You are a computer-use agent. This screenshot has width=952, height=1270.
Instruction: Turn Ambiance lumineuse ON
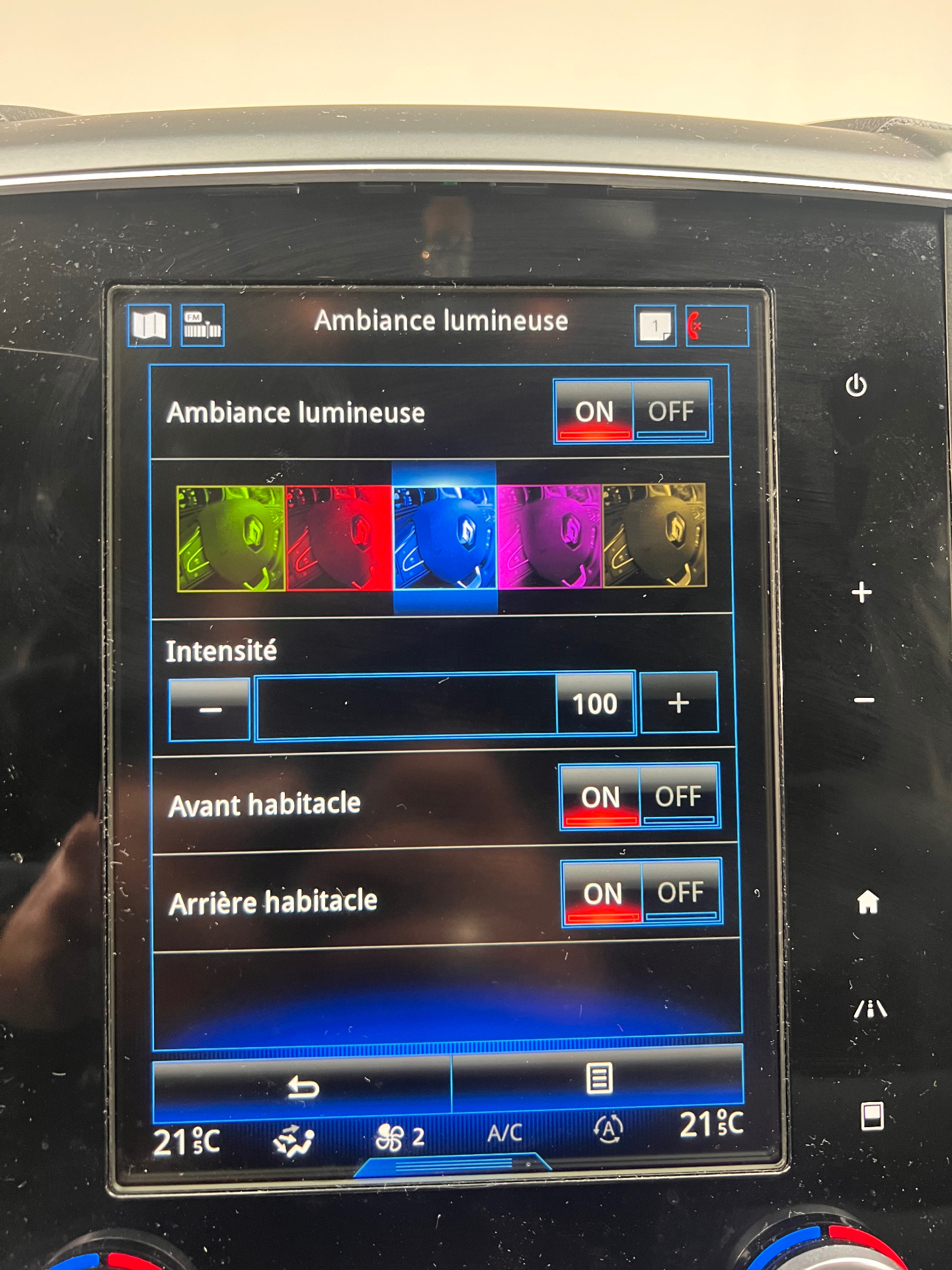[x=594, y=411]
